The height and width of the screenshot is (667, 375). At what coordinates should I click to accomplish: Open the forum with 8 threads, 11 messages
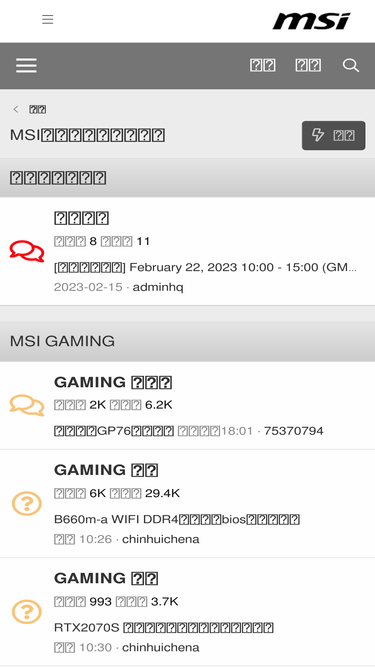tap(82, 218)
